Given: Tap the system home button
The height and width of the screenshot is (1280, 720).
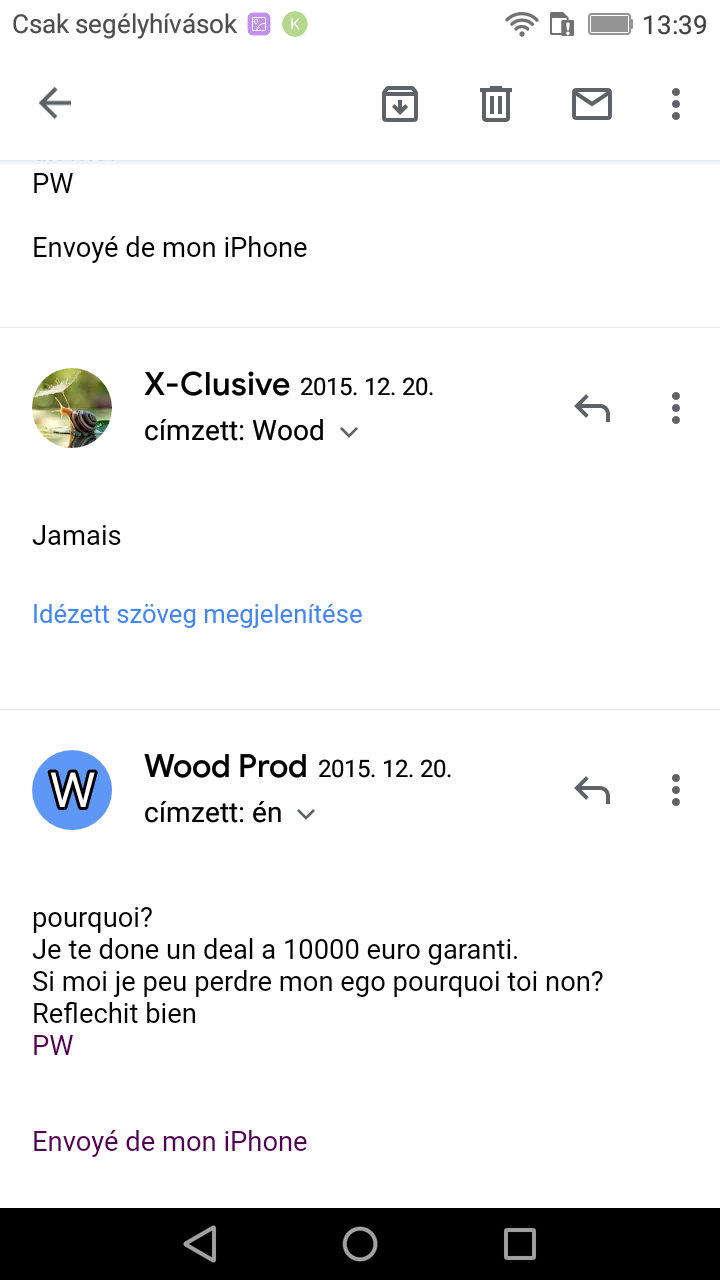Looking at the screenshot, I should (360, 1244).
